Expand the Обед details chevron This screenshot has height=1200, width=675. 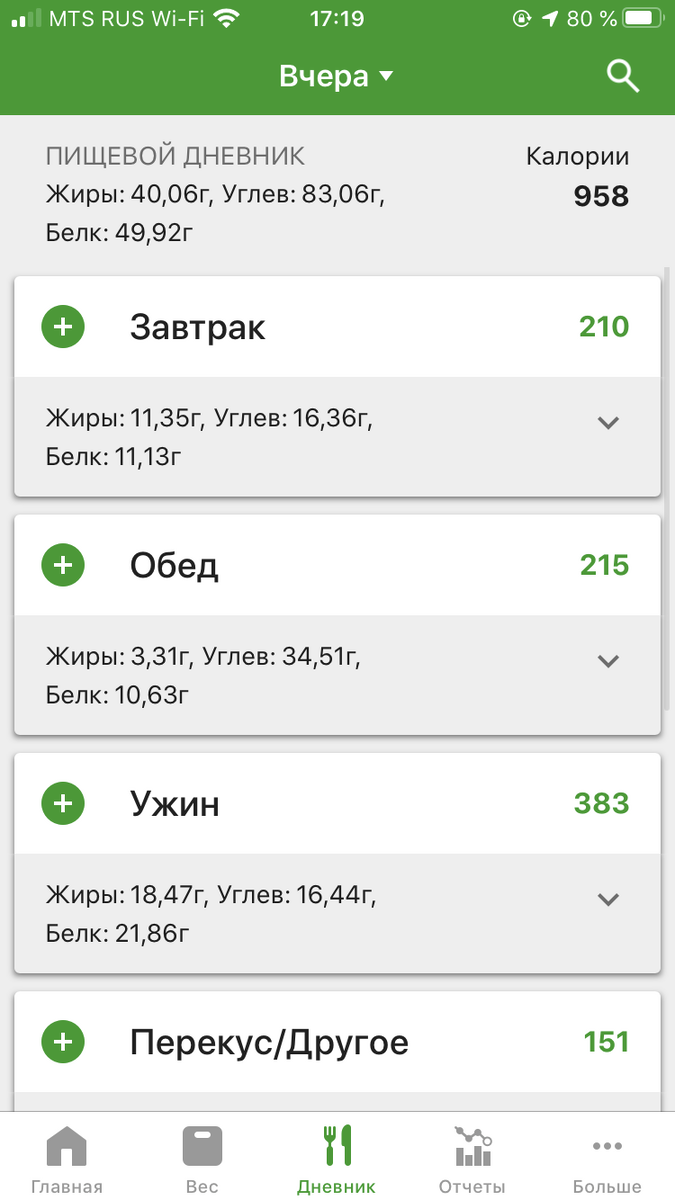point(608,661)
